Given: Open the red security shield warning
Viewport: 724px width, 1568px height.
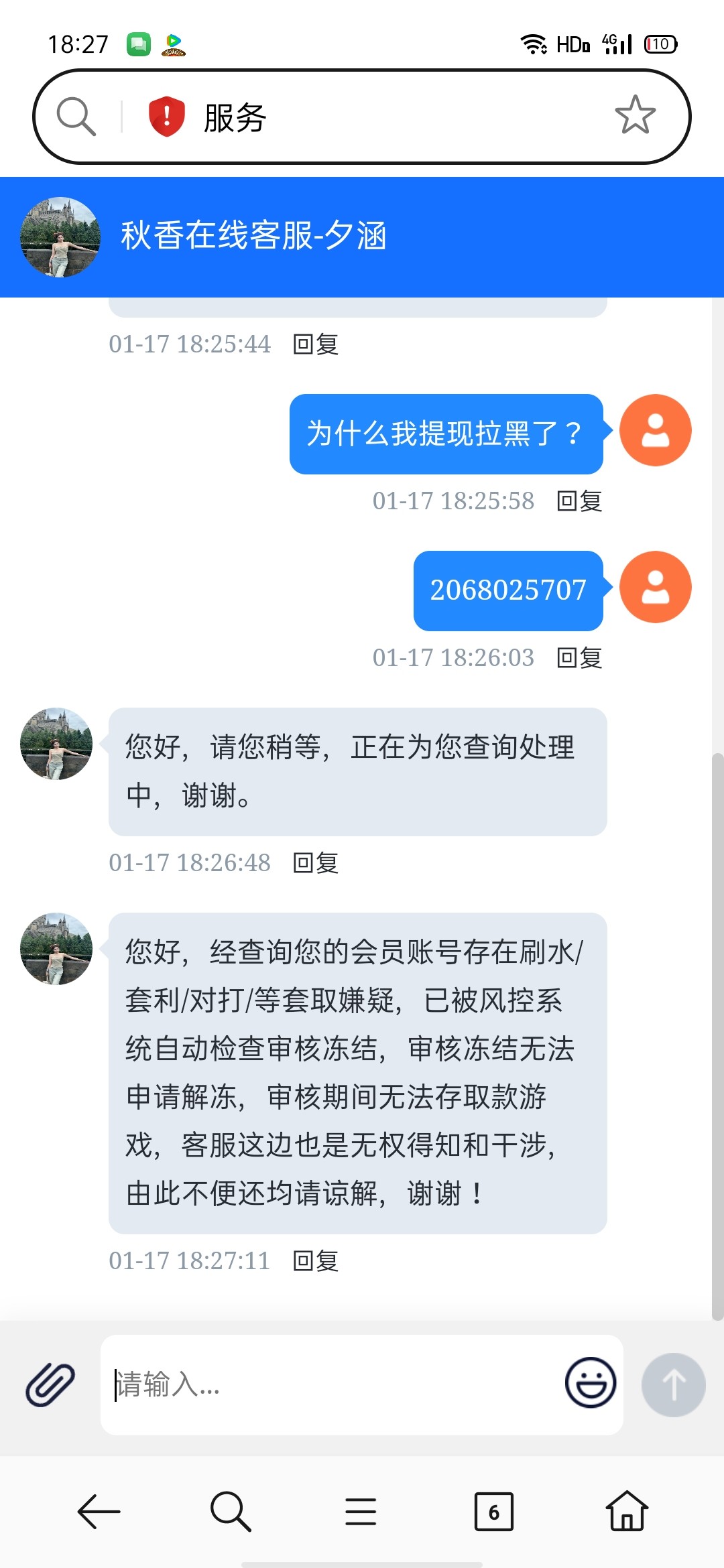Looking at the screenshot, I should (x=166, y=117).
